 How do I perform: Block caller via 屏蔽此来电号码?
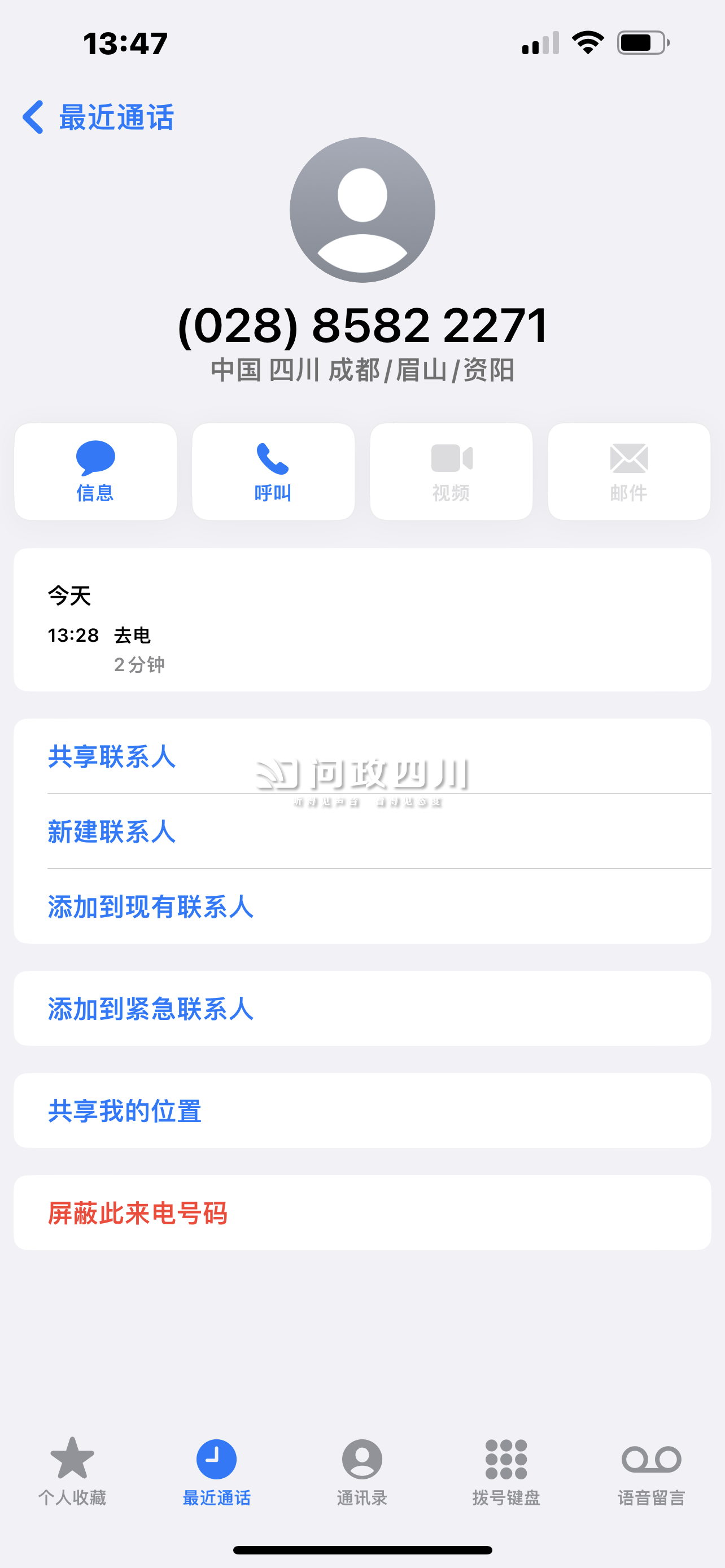362,1213
